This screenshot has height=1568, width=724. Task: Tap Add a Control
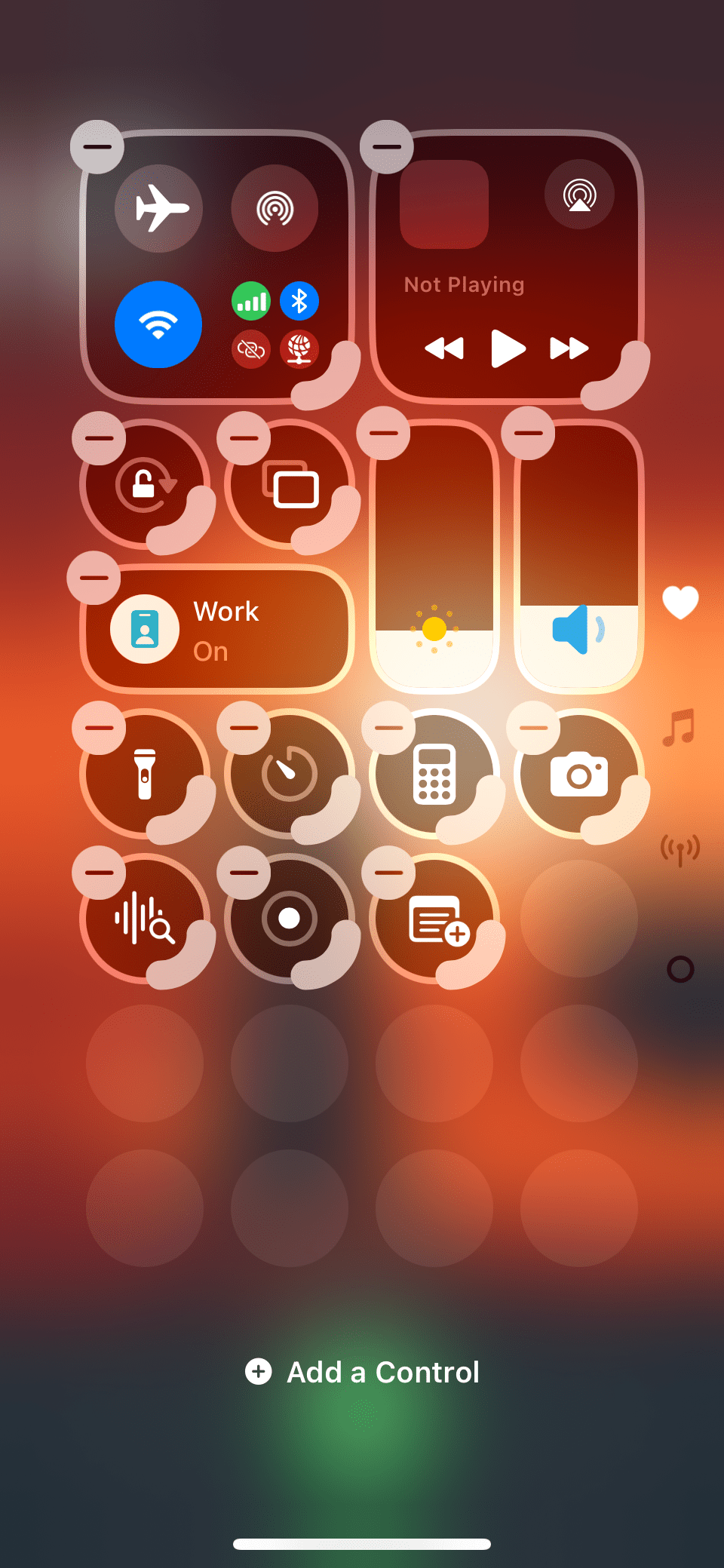click(x=363, y=1372)
